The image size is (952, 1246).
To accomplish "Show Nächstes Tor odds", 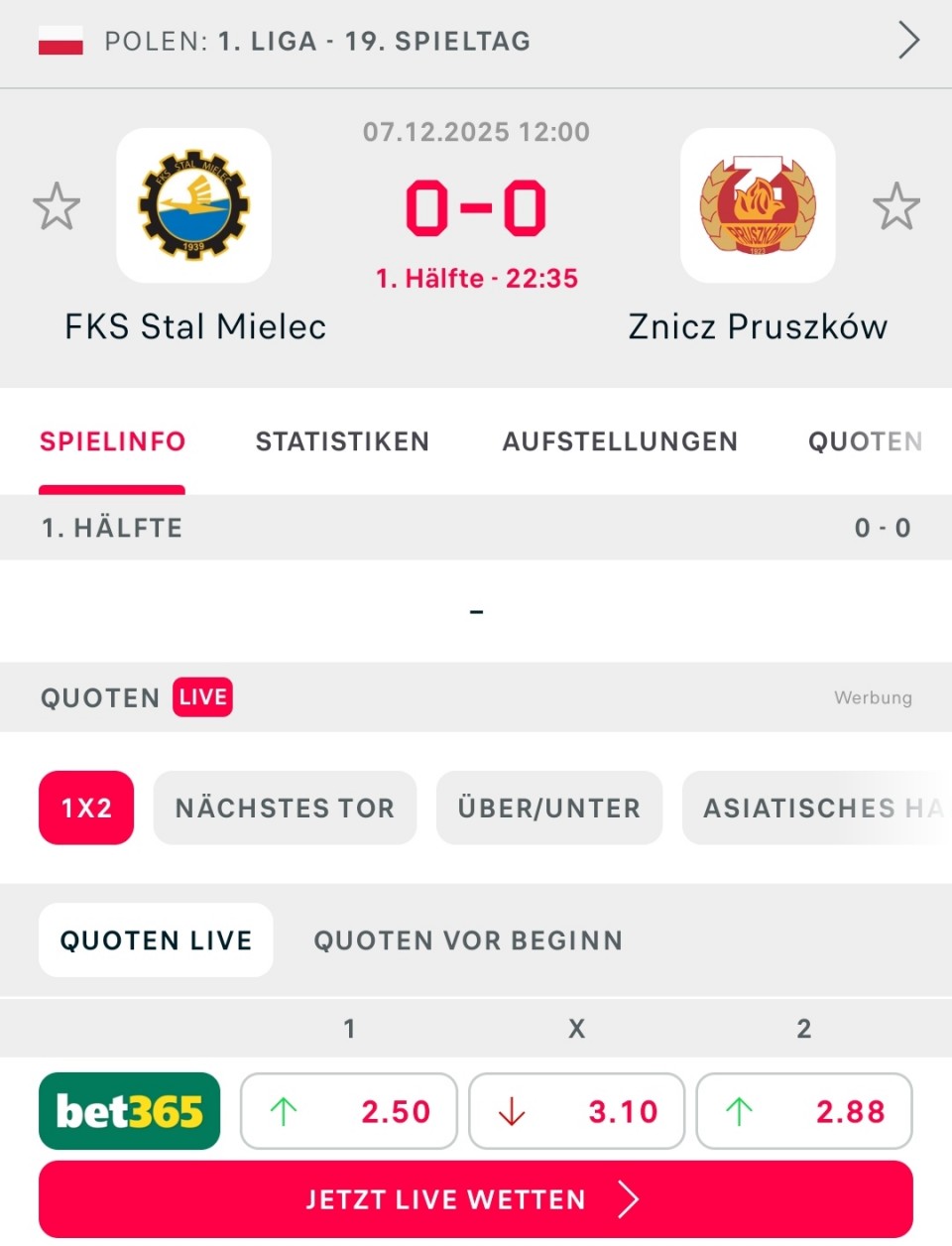I will [285, 808].
